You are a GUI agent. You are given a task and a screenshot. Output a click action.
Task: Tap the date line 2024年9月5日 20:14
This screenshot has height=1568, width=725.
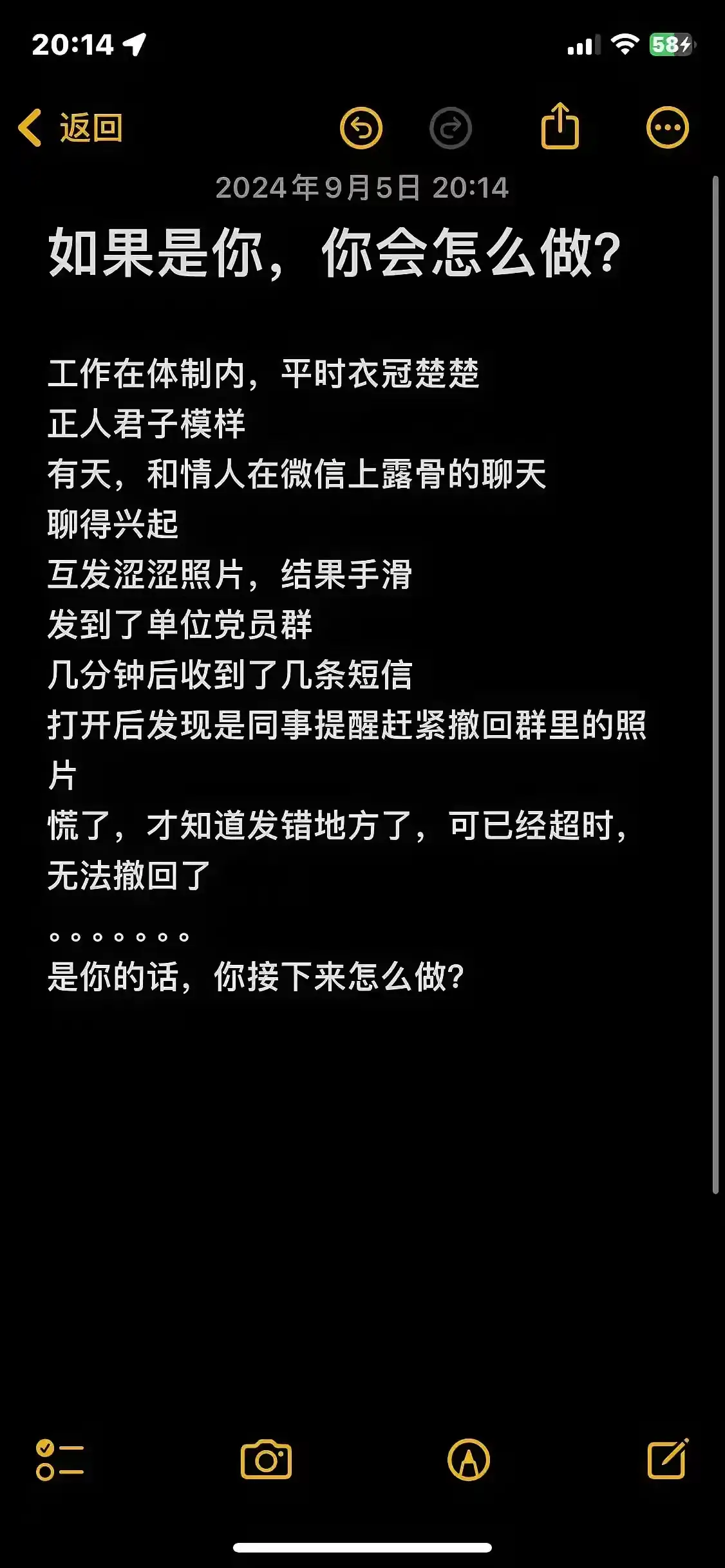[x=362, y=189]
